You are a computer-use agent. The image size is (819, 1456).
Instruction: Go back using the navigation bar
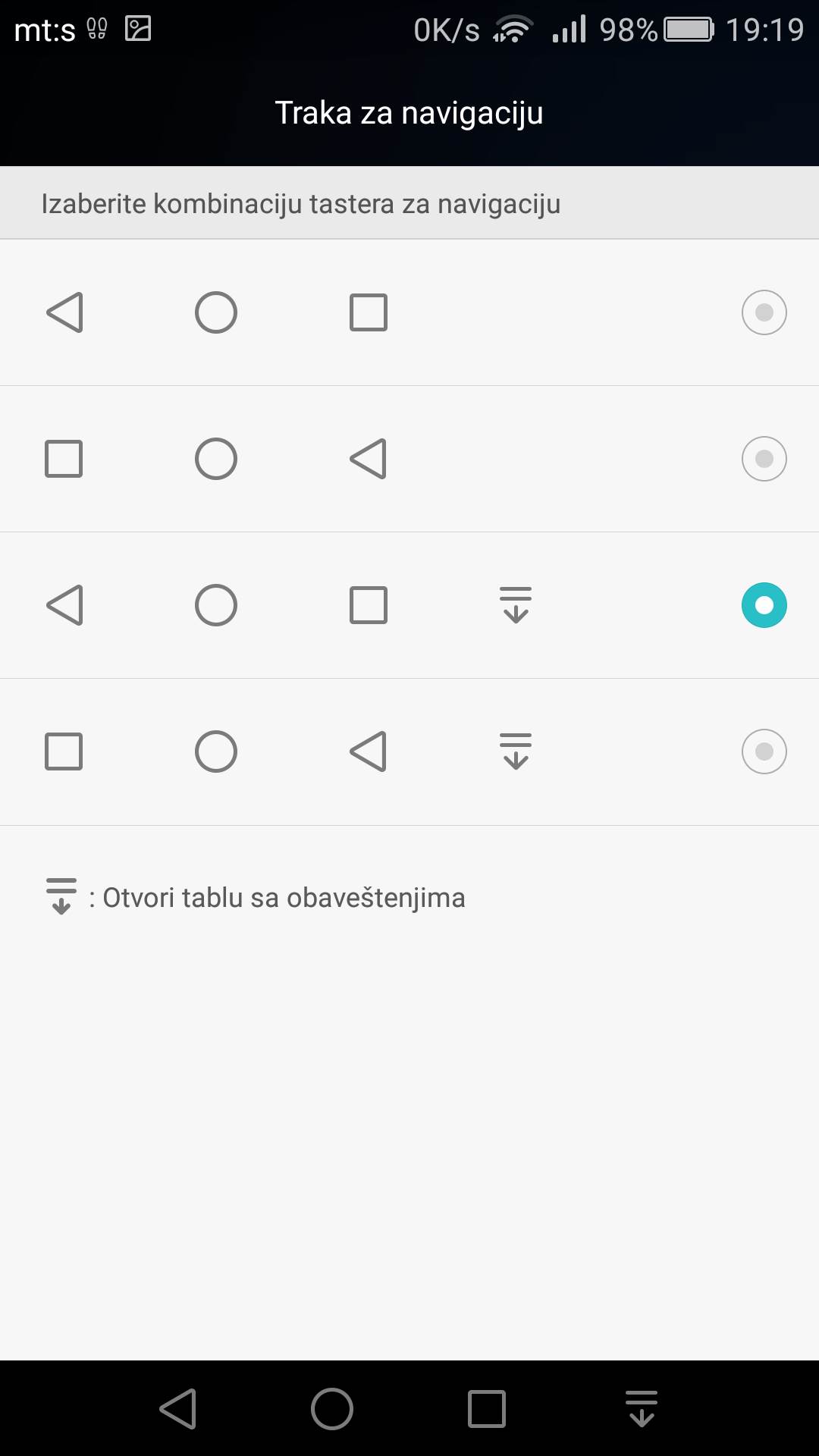click(178, 1409)
